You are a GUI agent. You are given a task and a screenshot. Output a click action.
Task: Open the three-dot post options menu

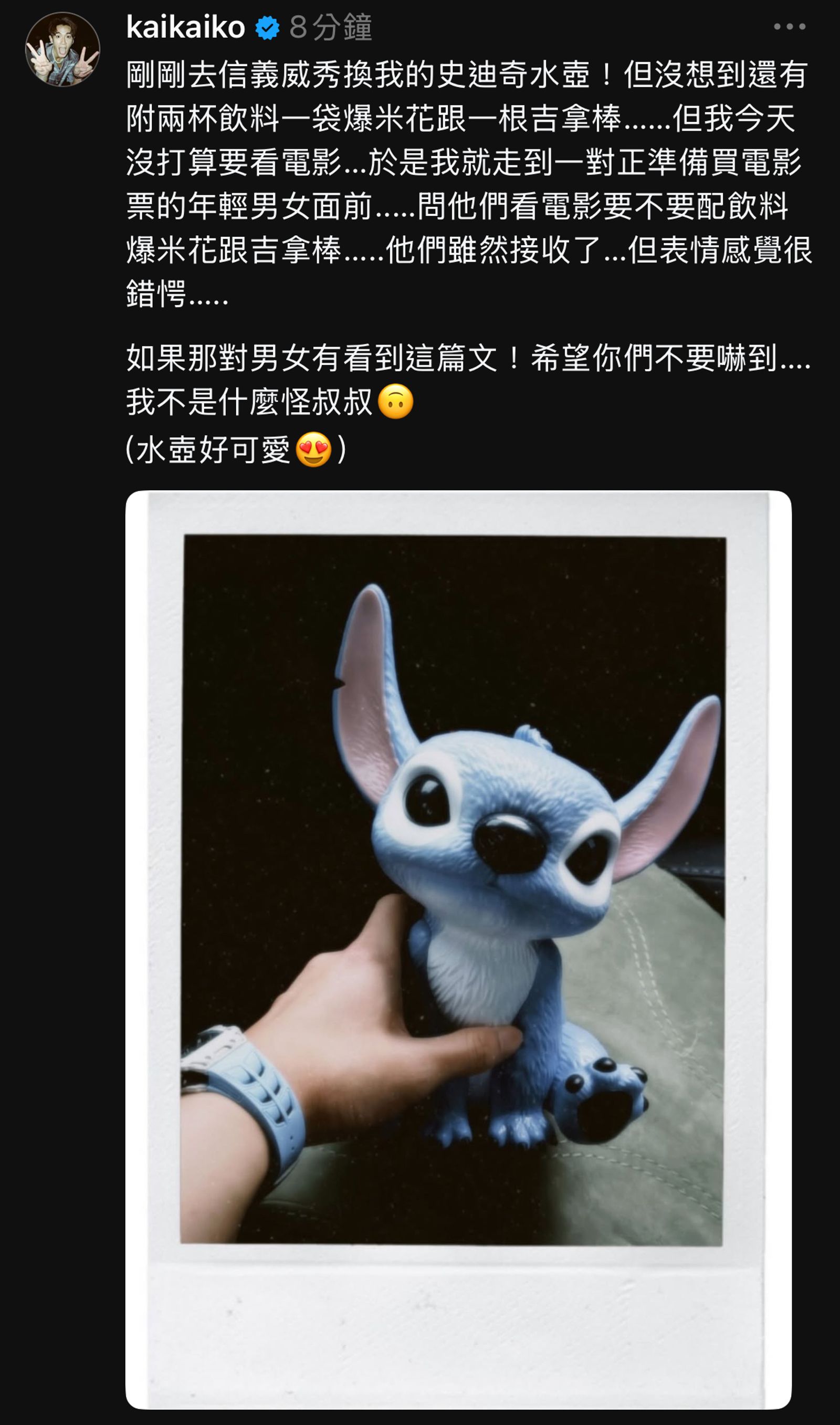(789, 27)
